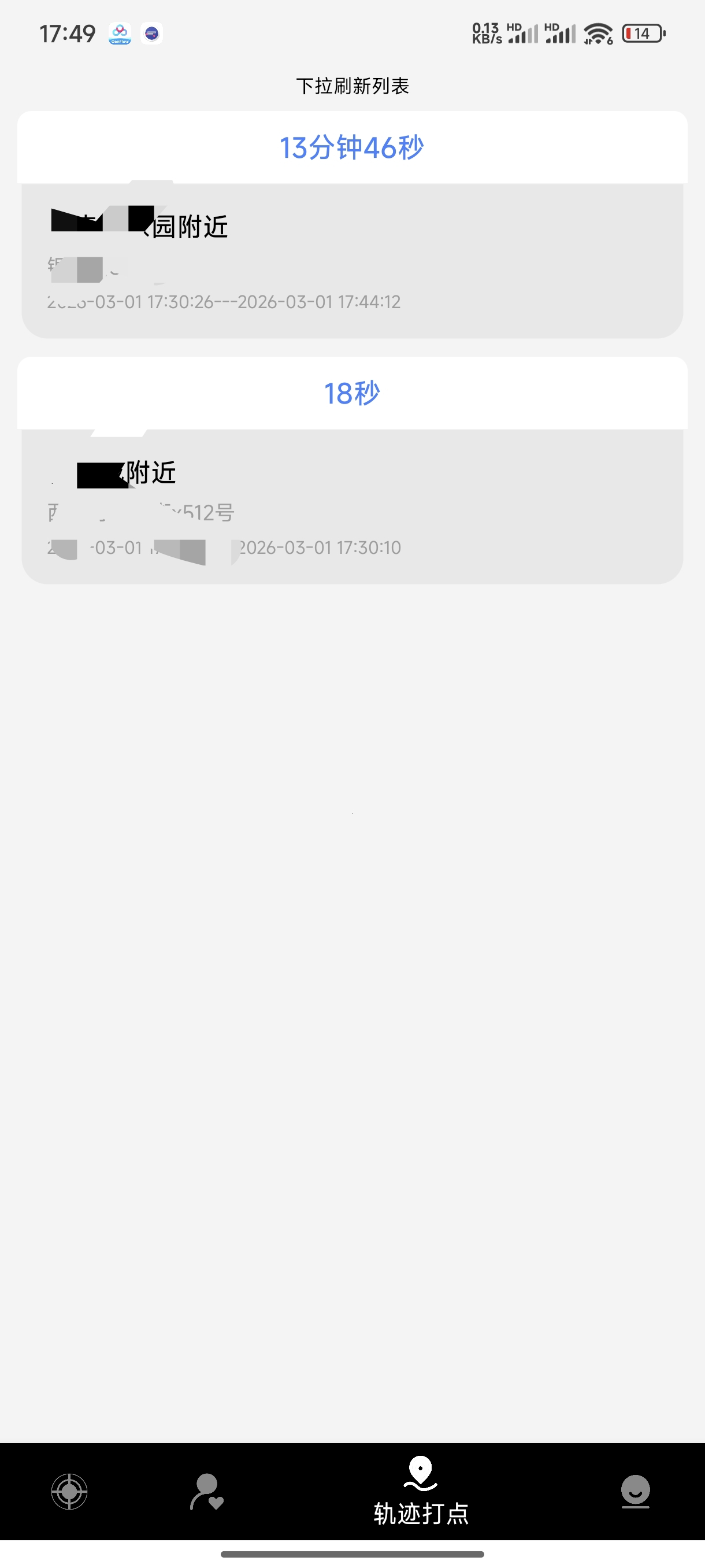Tap the 下拉刷新列表 refresh label
Image resolution: width=705 pixels, height=1568 pixels.
[x=352, y=86]
